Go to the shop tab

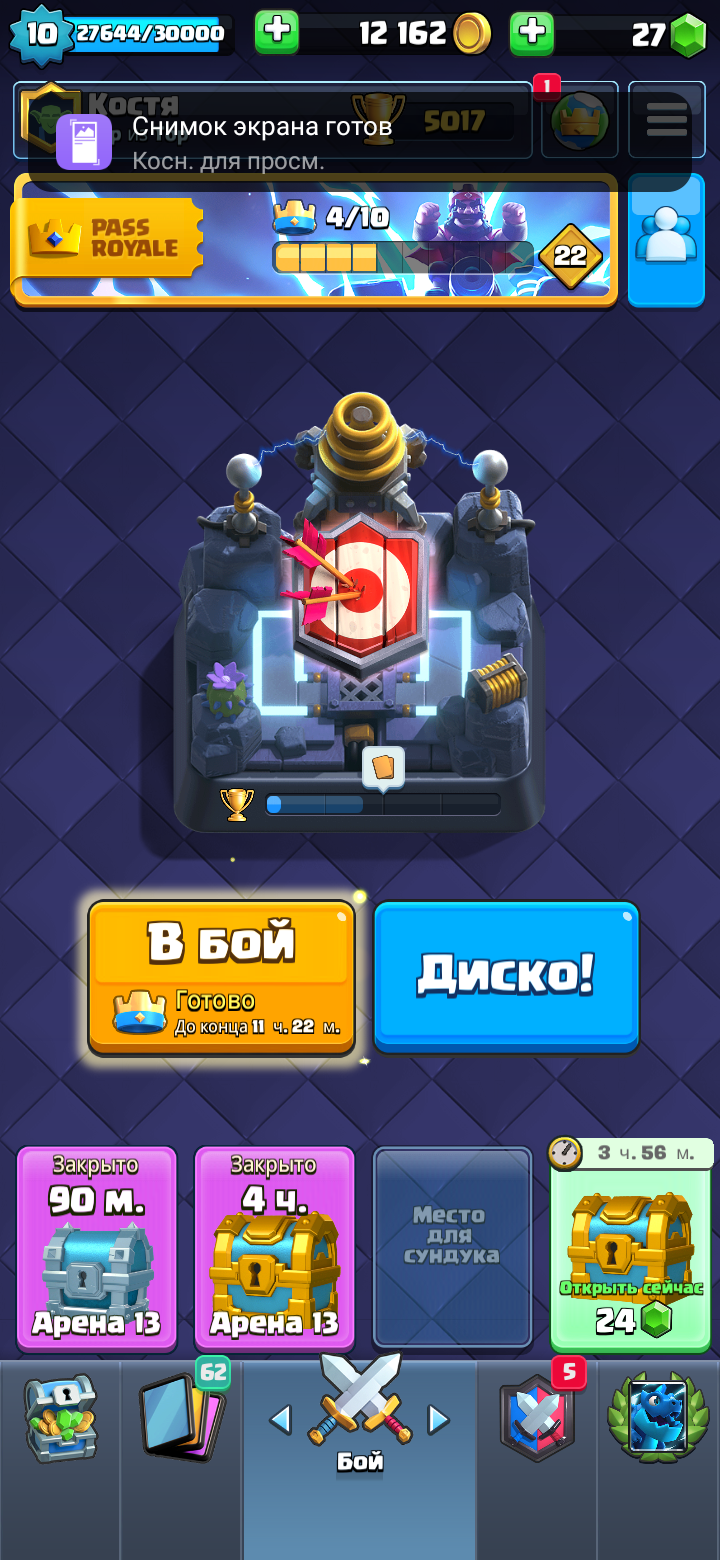point(60,1418)
